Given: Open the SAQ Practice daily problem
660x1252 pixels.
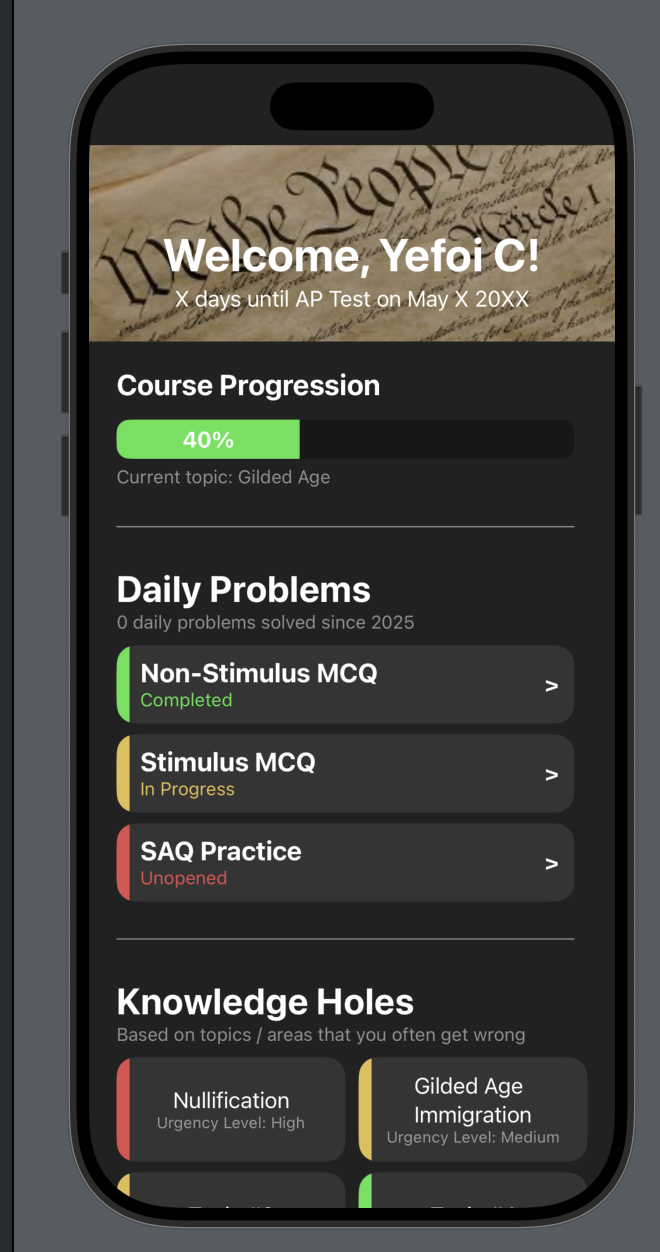Looking at the screenshot, I should tap(345, 863).
